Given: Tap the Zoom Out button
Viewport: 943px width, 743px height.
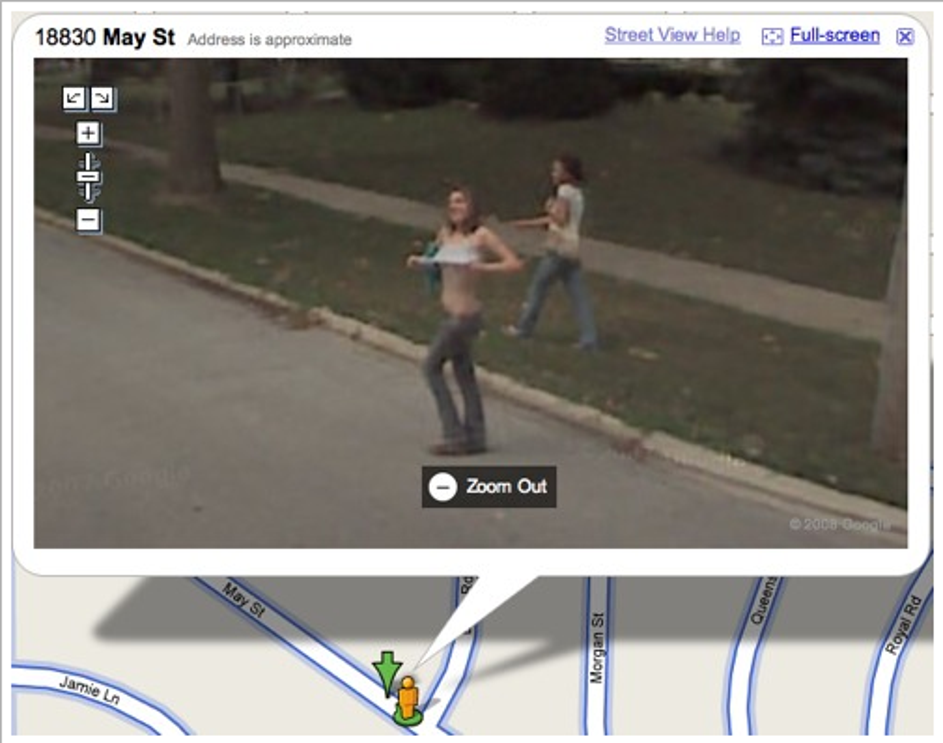Looking at the screenshot, I should pyautogui.click(x=488, y=487).
